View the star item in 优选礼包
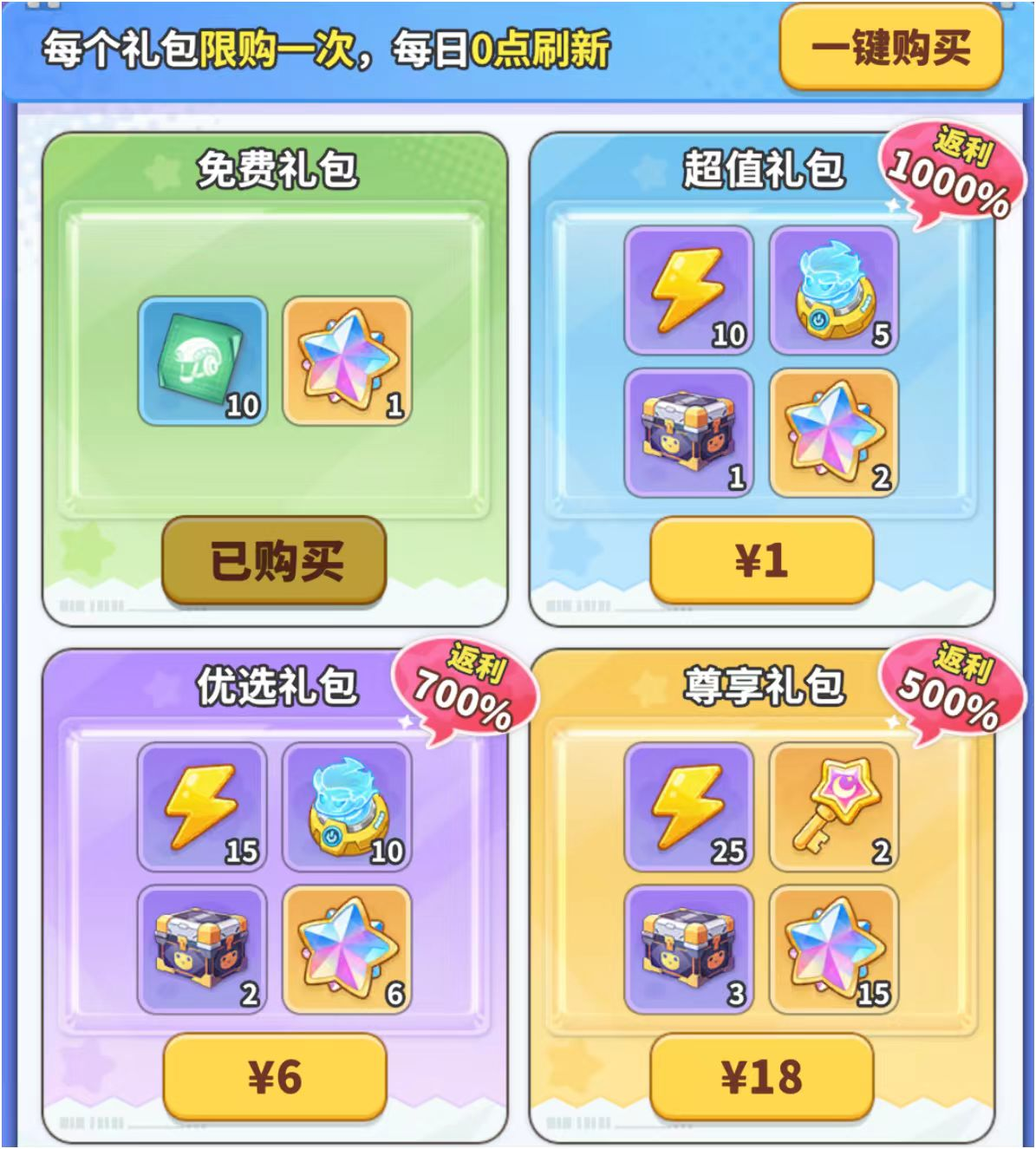This screenshot has height=1149, width=1036. pyautogui.click(x=347, y=950)
